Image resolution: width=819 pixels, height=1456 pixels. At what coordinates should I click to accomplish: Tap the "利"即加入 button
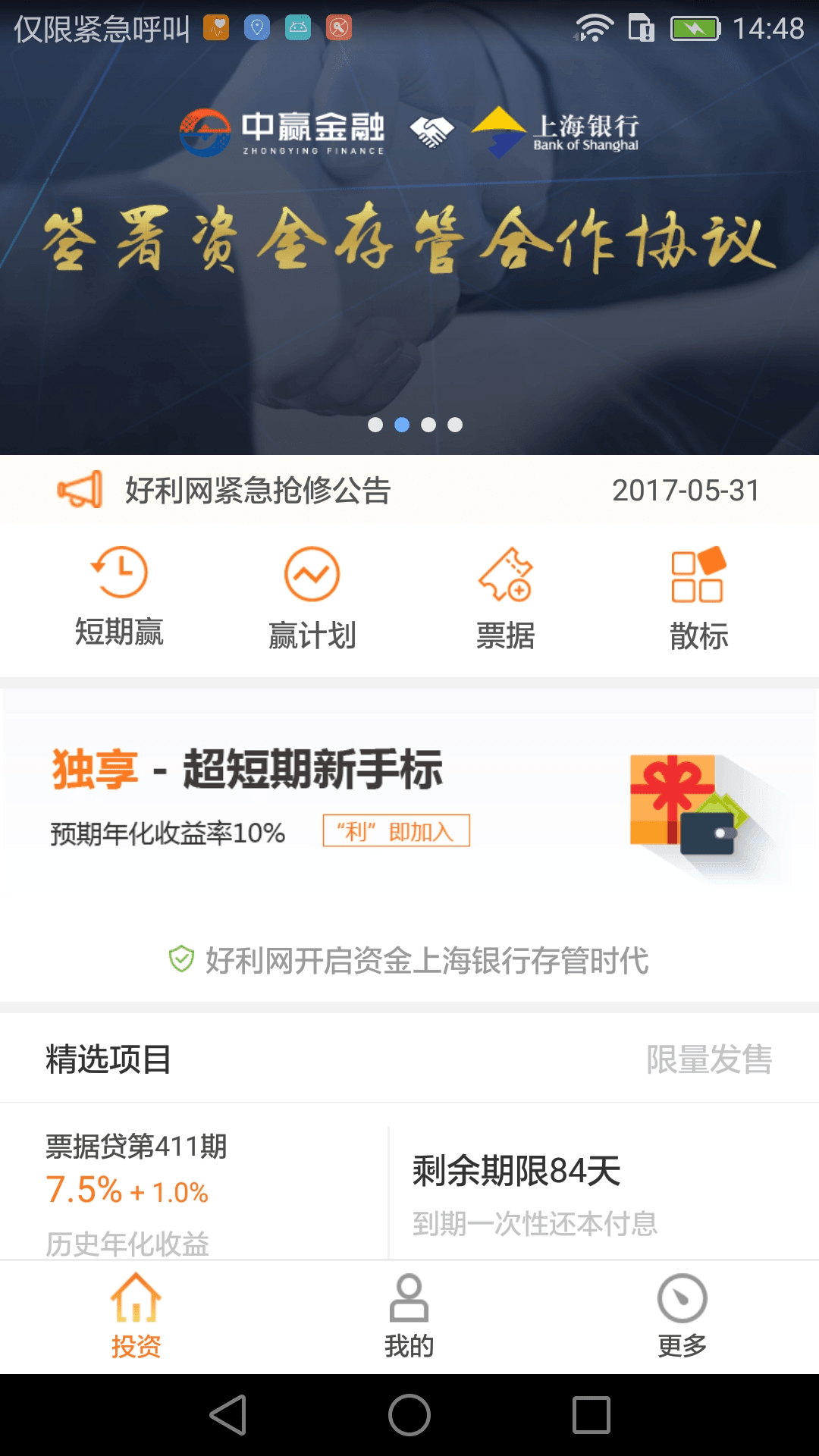[396, 831]
